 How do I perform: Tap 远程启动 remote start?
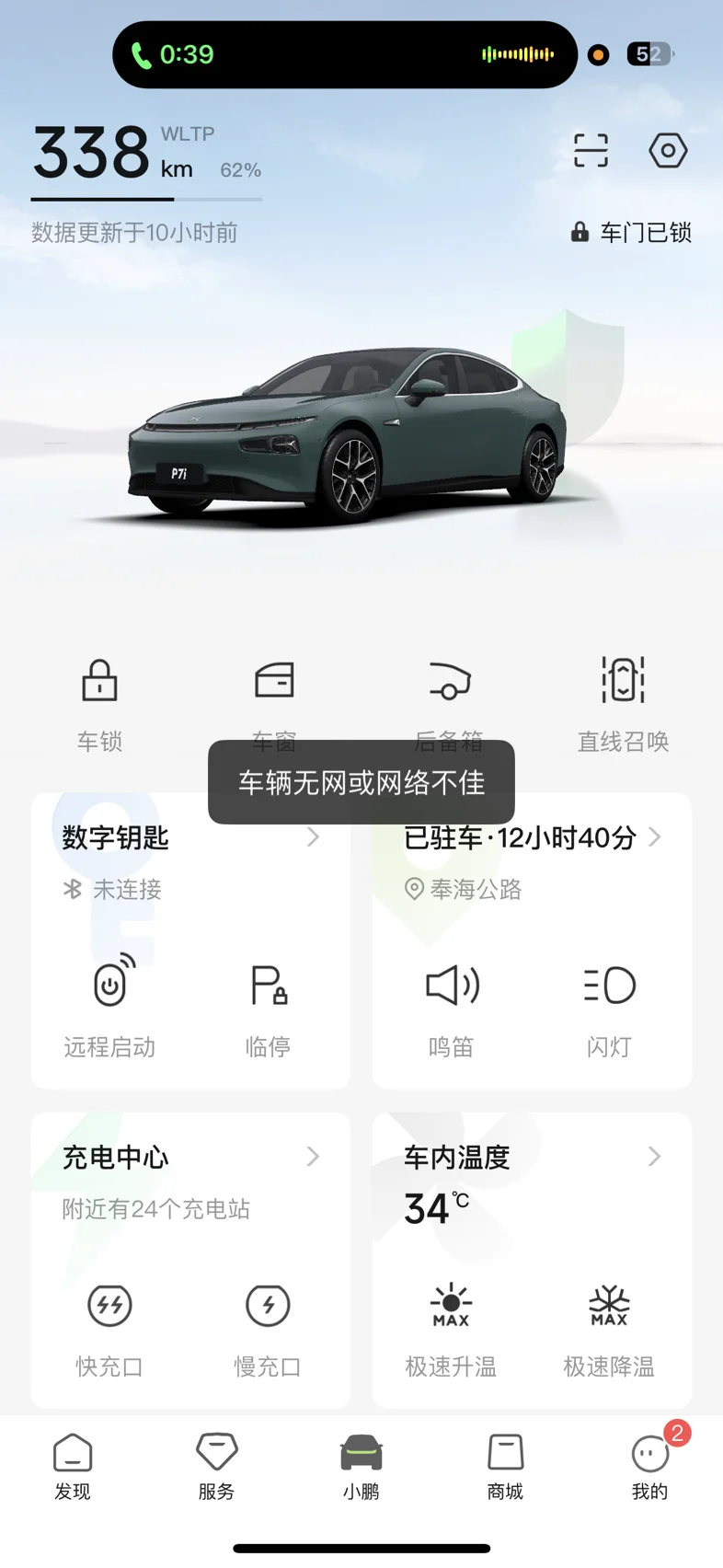109,1007
